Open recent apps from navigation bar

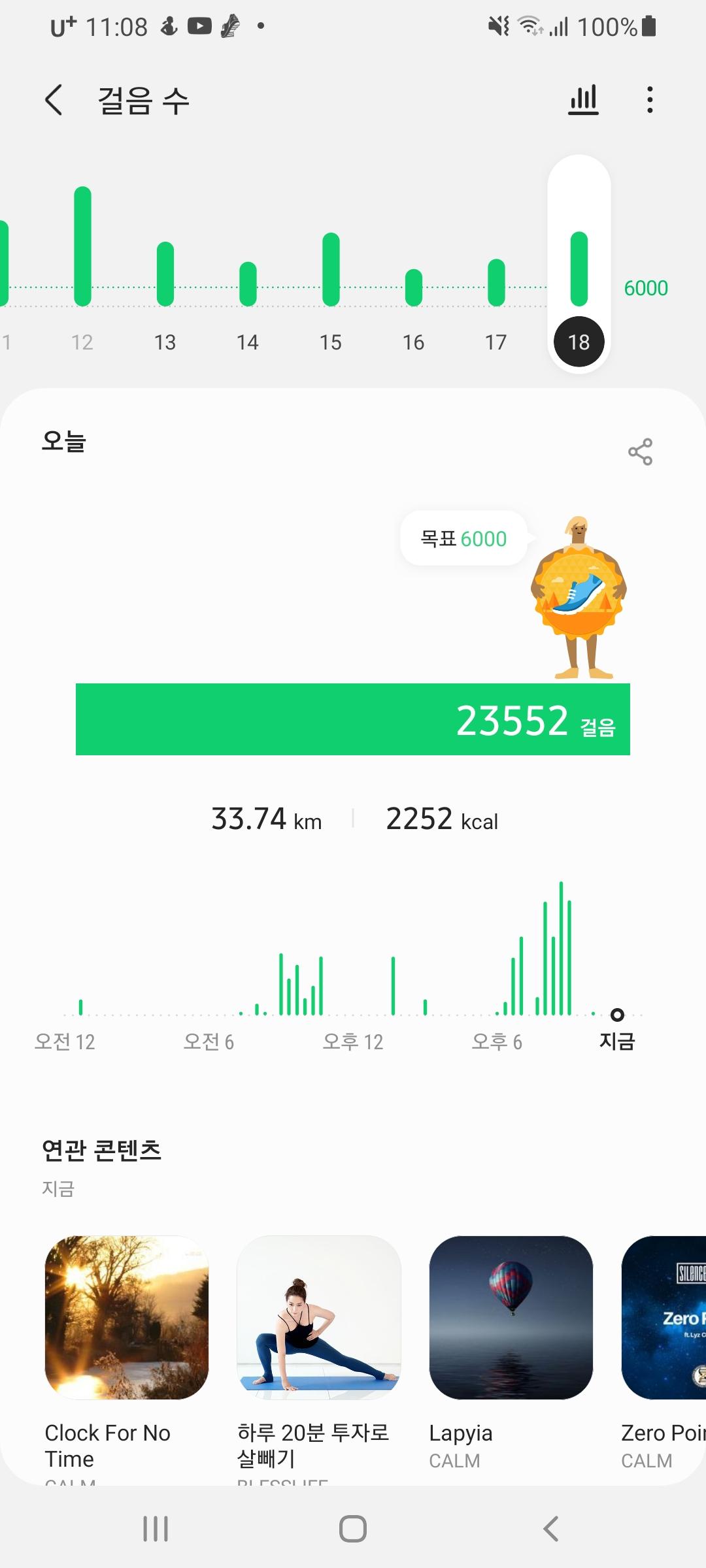coord(156,1529)
